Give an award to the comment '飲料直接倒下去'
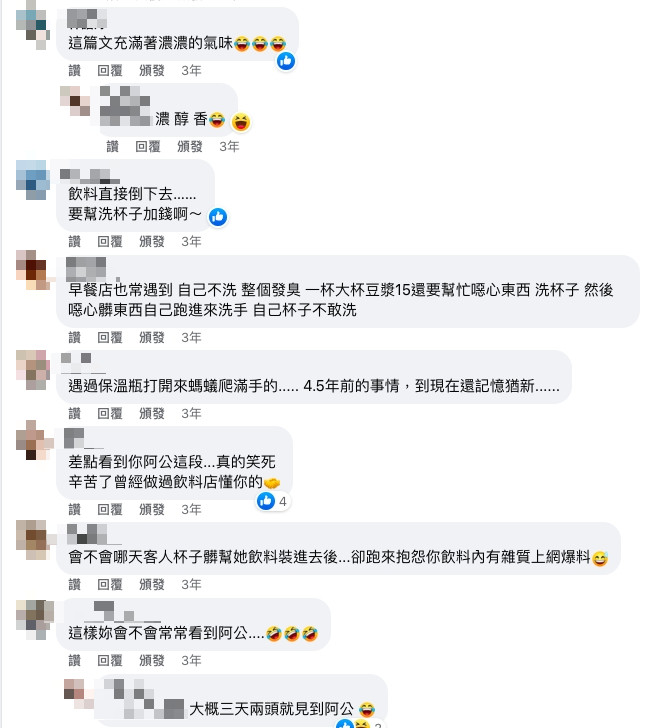 click(x=152, y=241)
